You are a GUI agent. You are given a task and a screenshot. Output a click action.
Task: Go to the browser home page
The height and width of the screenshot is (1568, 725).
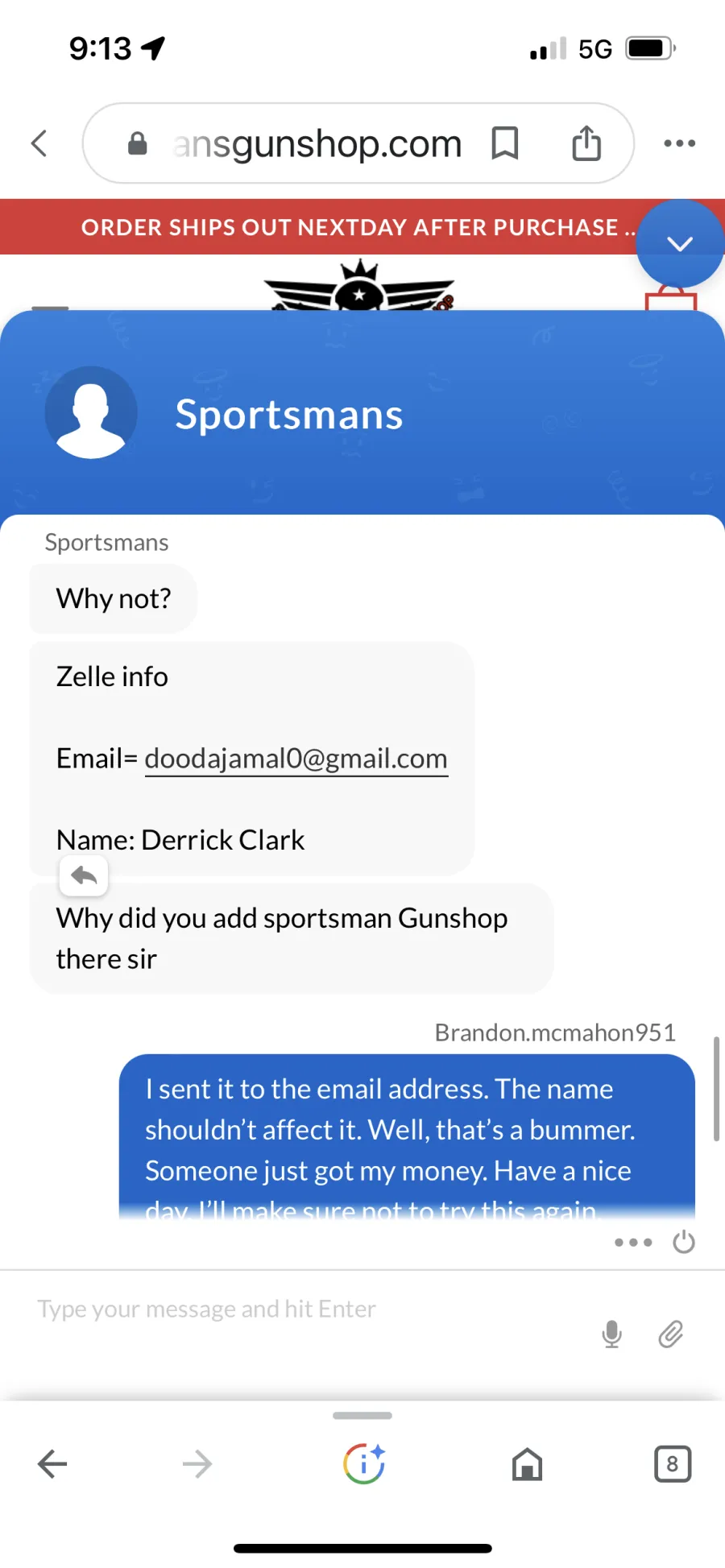[528, 1464]
